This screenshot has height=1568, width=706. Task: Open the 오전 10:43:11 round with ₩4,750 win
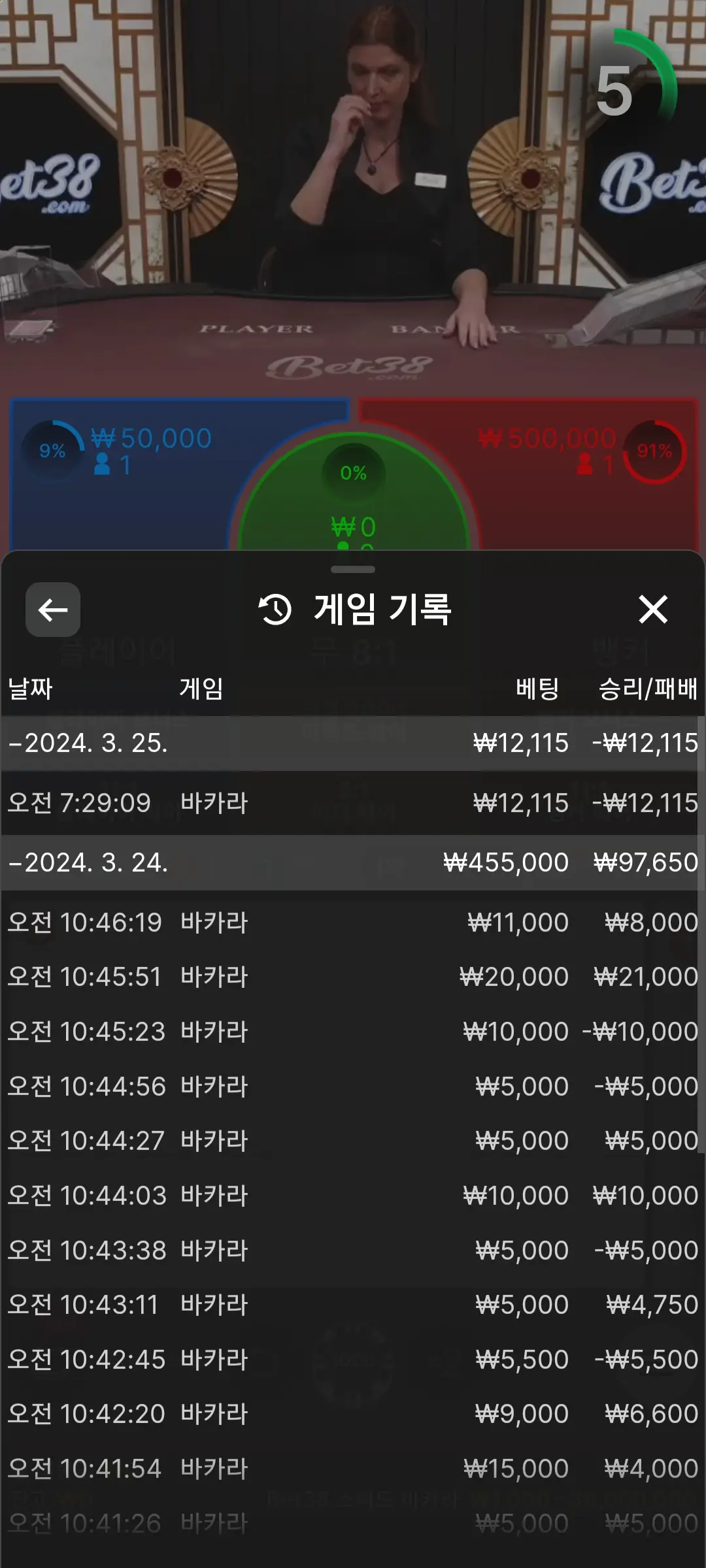353,1305
